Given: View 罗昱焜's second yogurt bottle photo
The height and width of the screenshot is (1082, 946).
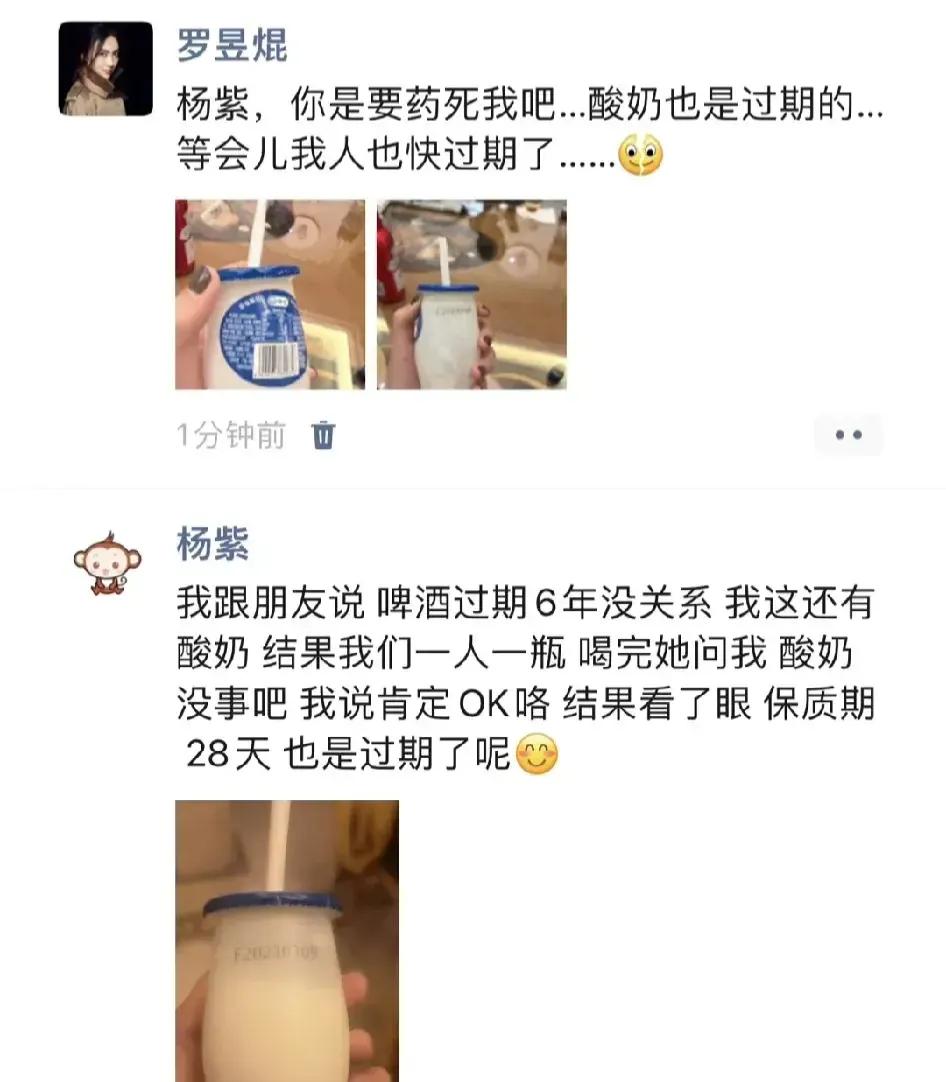Looking at the screenshot, I should pyautogui.click(x=471, y=294).
